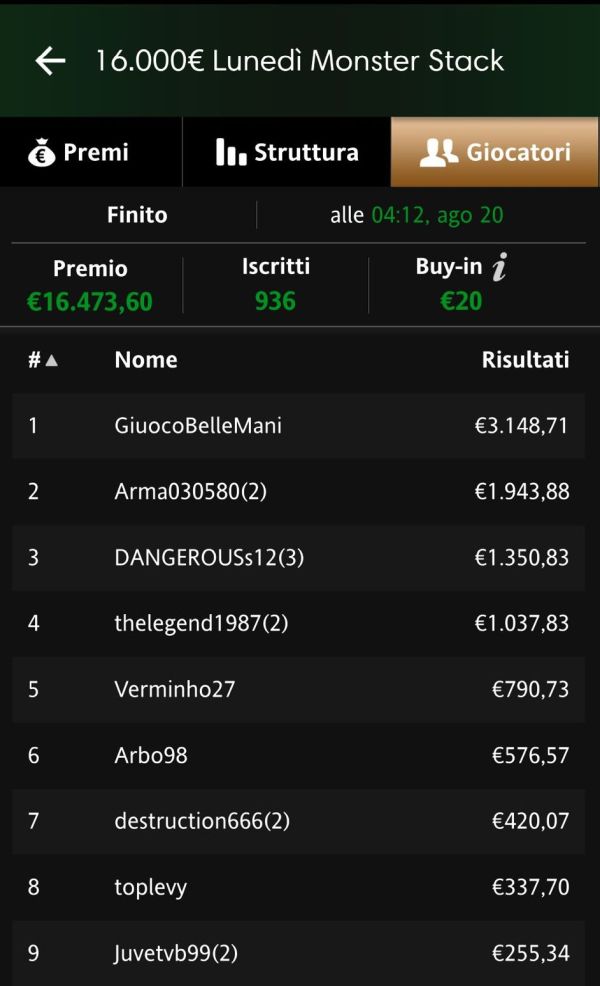Open the Buy-in info icon
600x986 pixels.
tap(500, 267)
